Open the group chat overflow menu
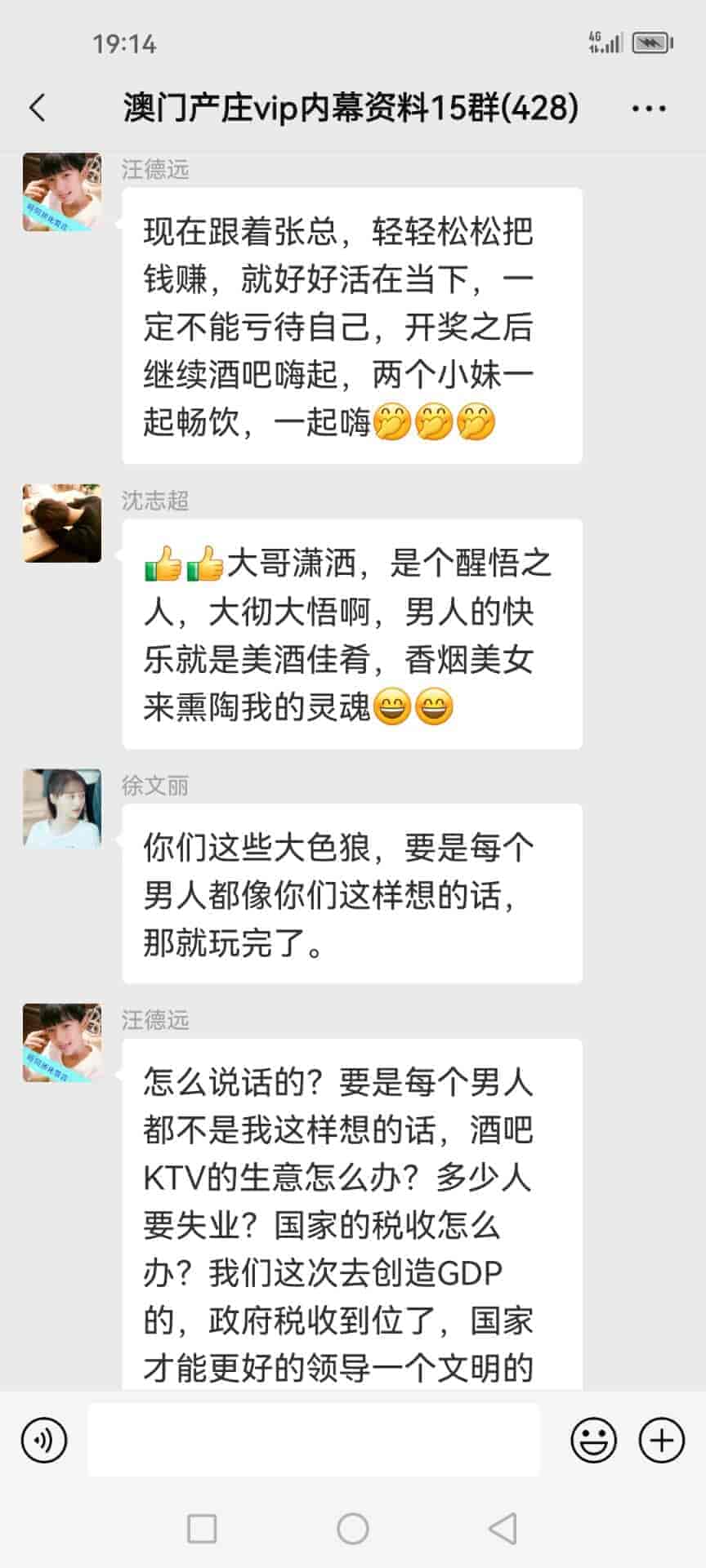This screenshot has width=706, height=1568. [x=649, y=108]
